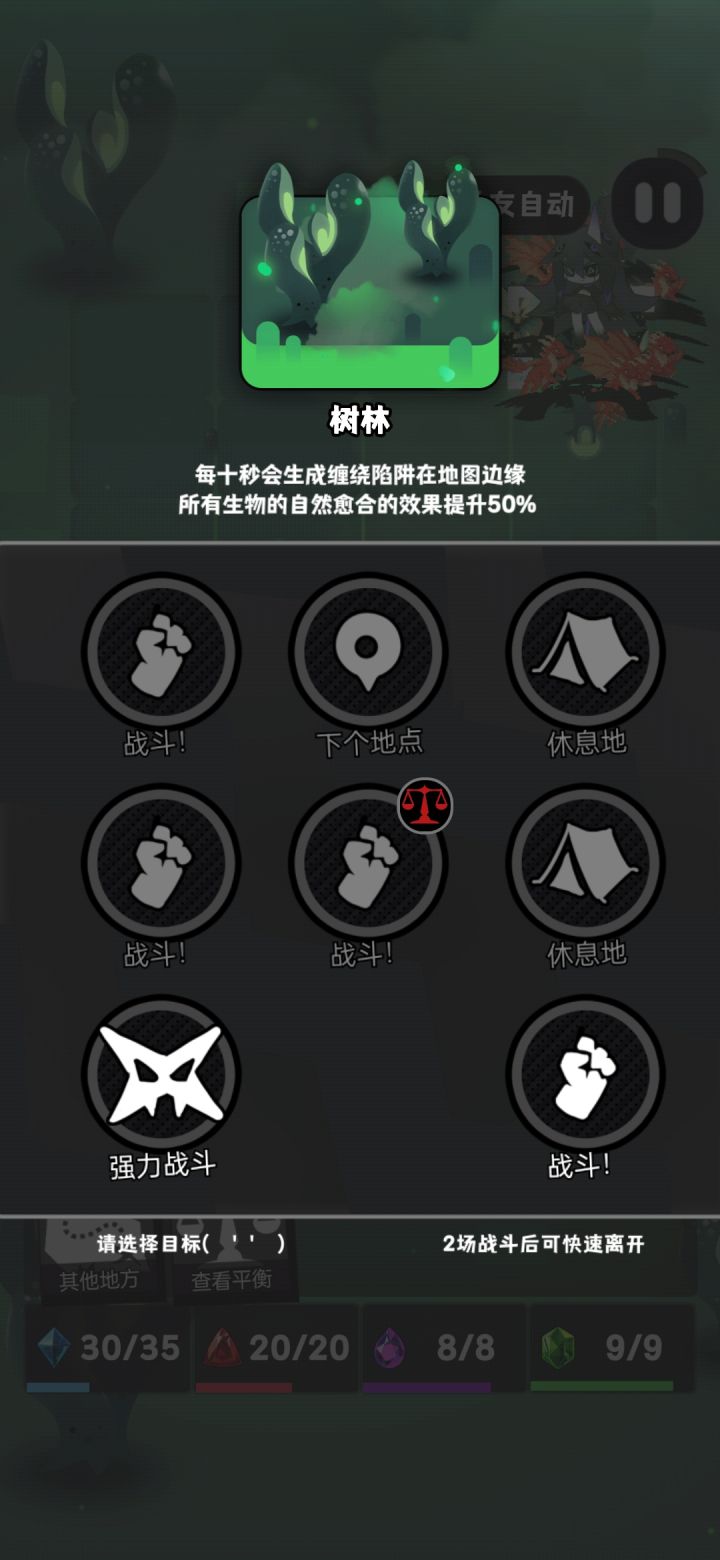
Task: Click the bottom-right 战斗! fist icon
Action: click(587, 1073)
